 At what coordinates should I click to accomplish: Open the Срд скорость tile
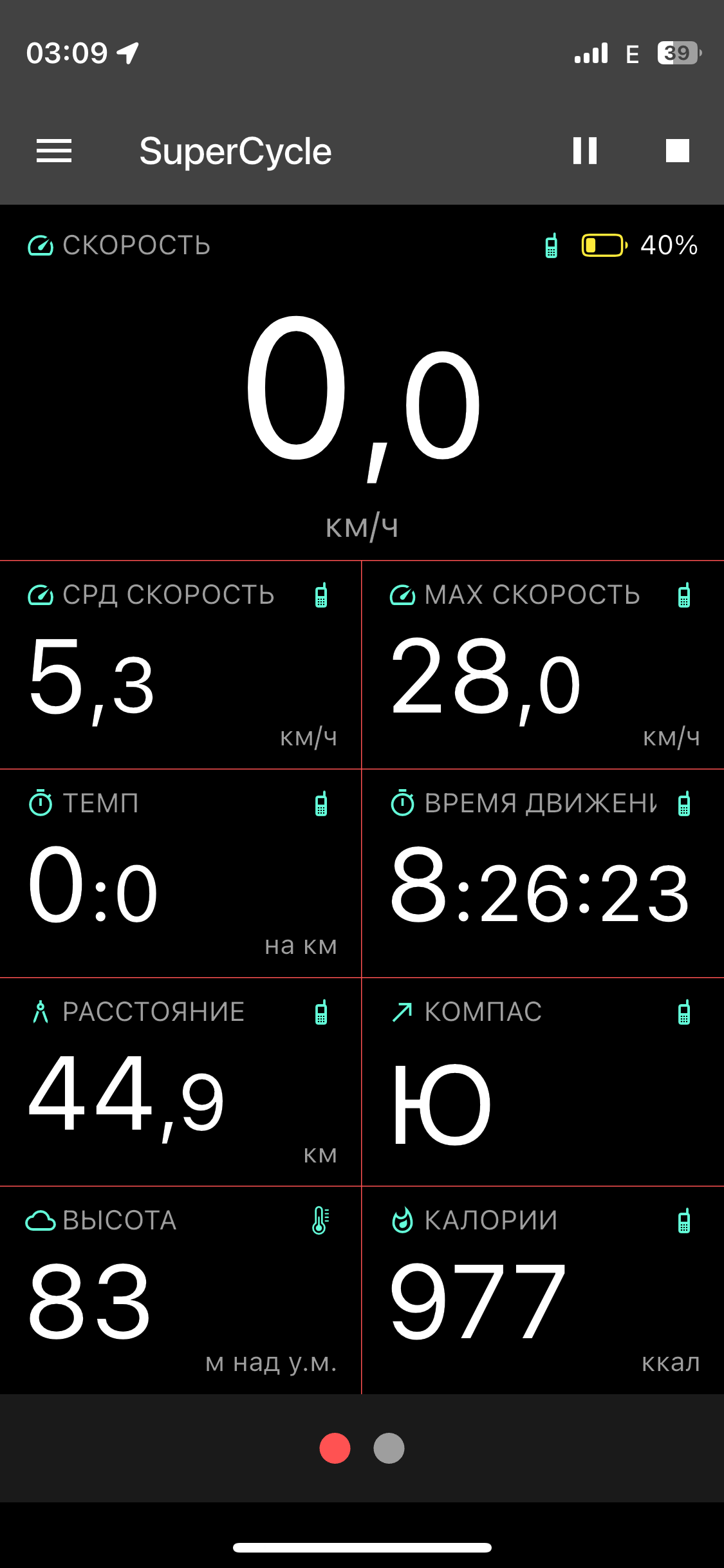pos(180,666)
